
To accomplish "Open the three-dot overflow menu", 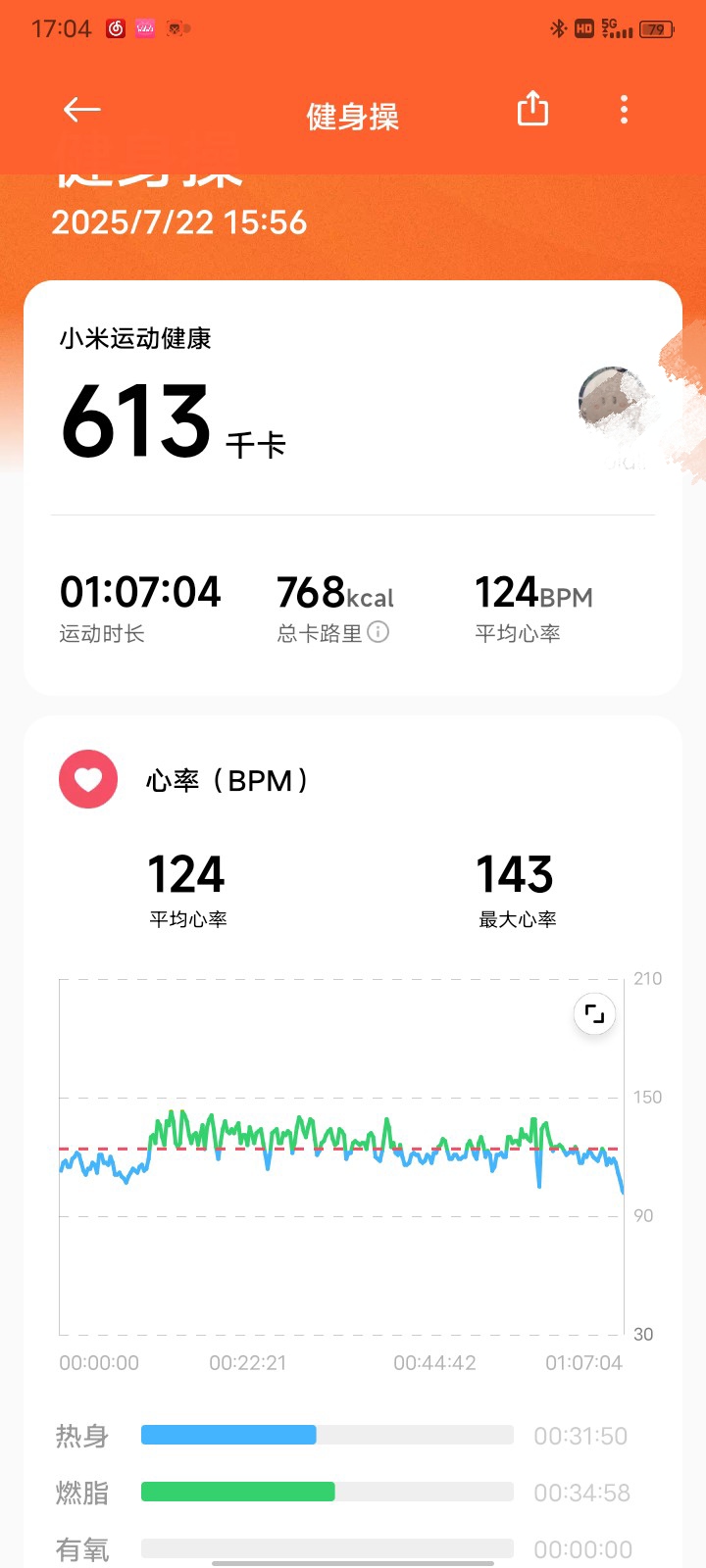I will click(x=624, y=110).
